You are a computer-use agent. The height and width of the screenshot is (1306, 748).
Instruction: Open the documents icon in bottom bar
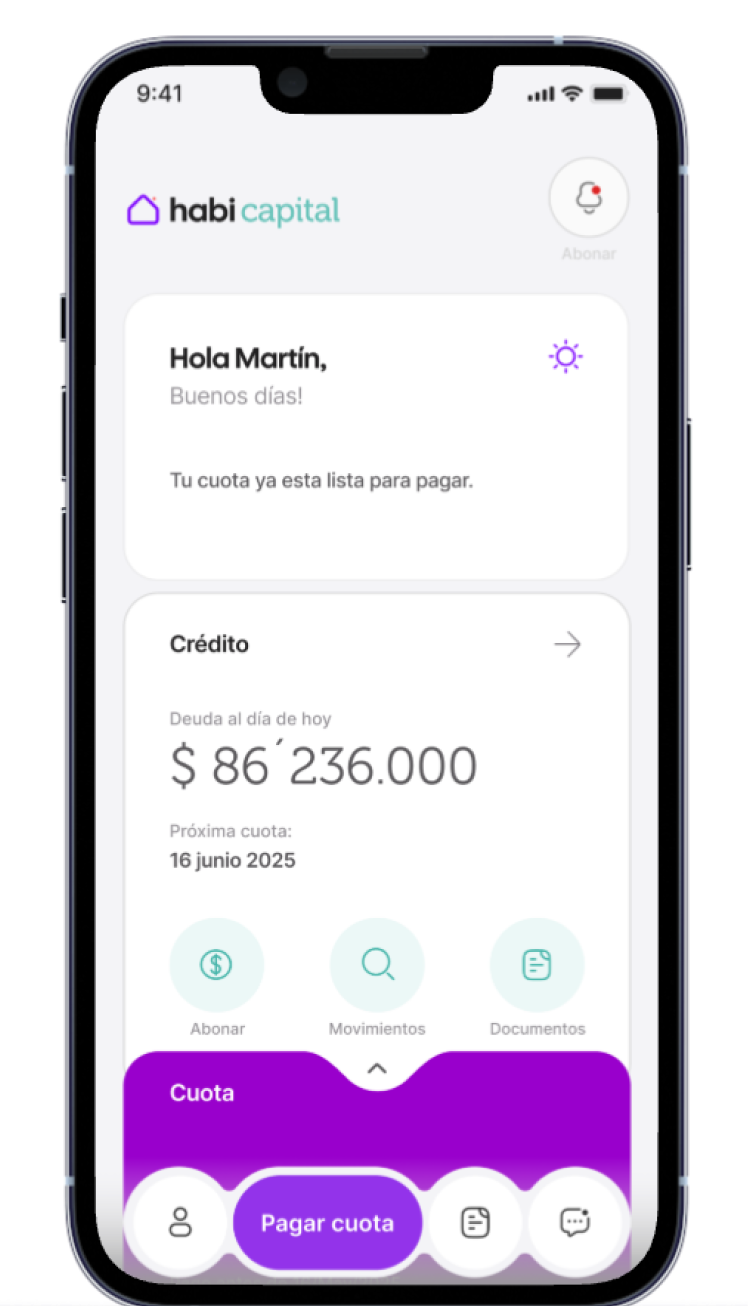pyautogui.click(x=475, y=1222)
